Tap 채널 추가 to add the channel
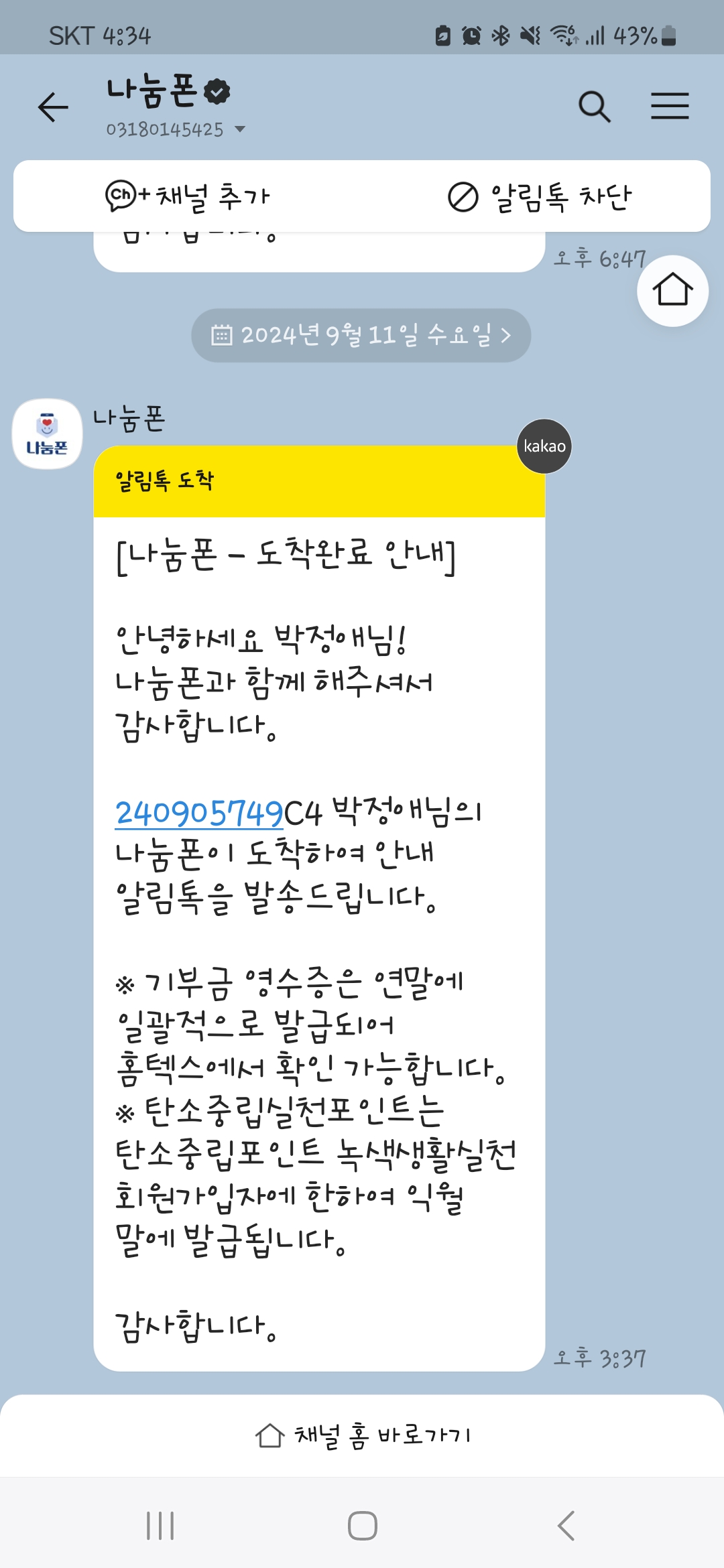Image resolution: width=724 pixels, height=1568 pixels. click(x=188, y=196)
